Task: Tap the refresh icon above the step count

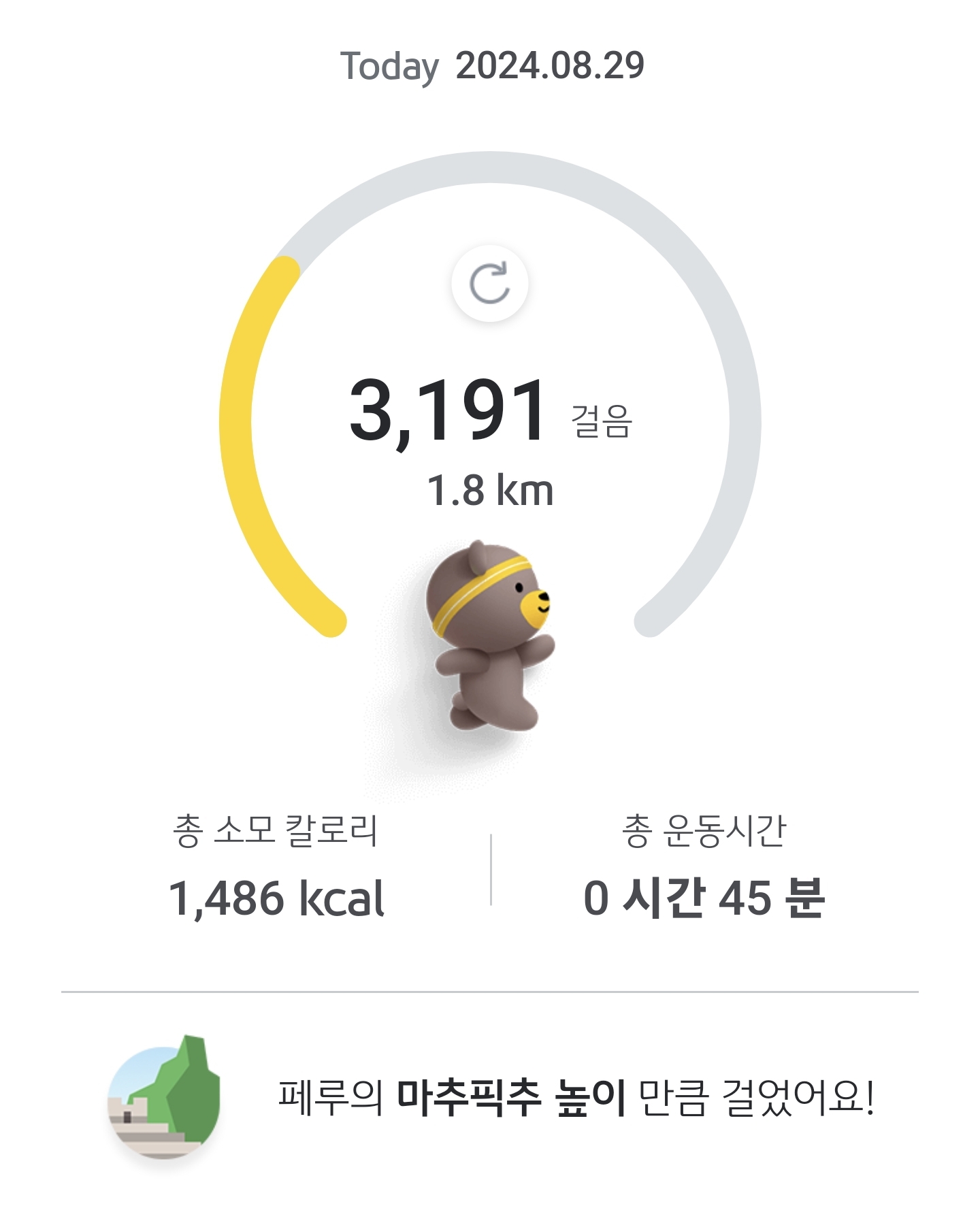Action: (x=489, y=283)
